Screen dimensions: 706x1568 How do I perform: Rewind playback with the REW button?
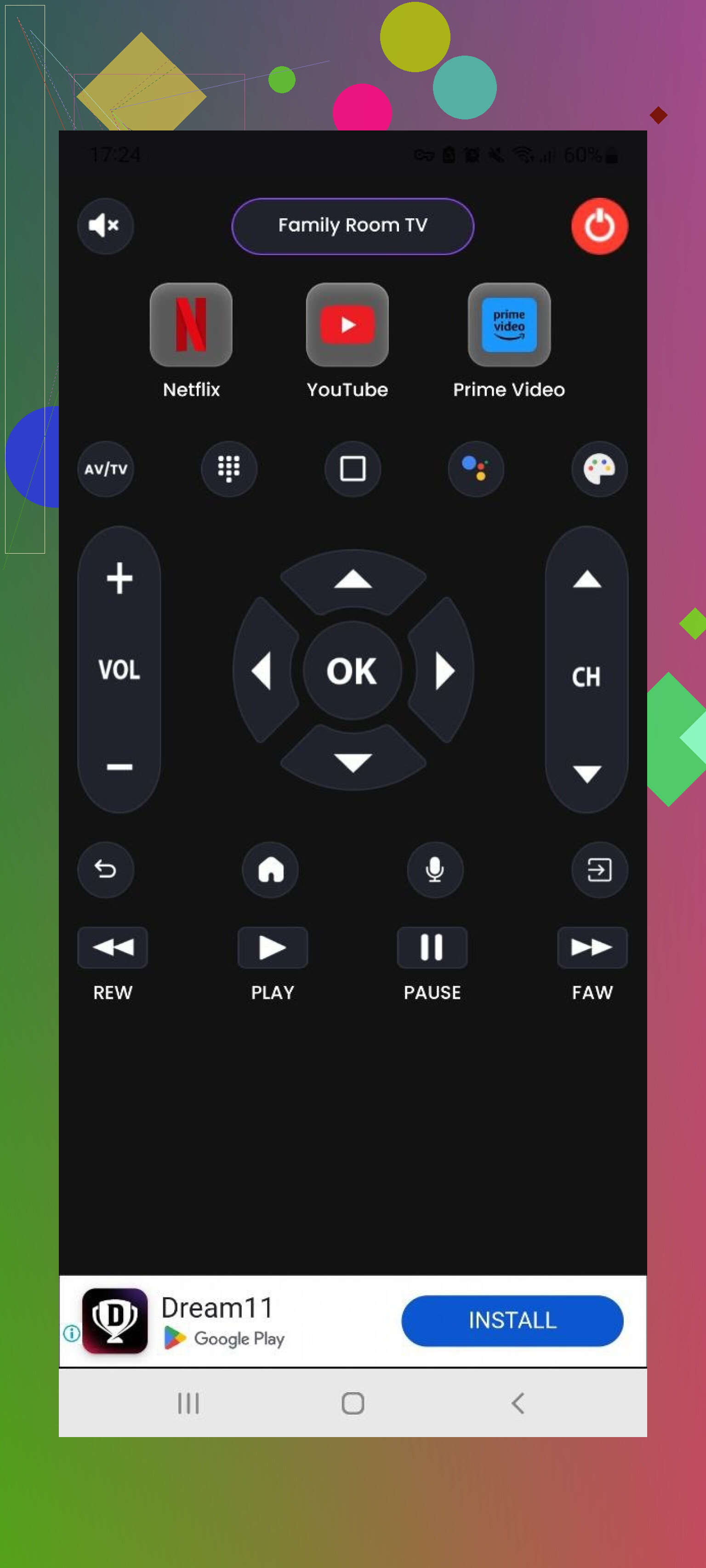(113, 947)
